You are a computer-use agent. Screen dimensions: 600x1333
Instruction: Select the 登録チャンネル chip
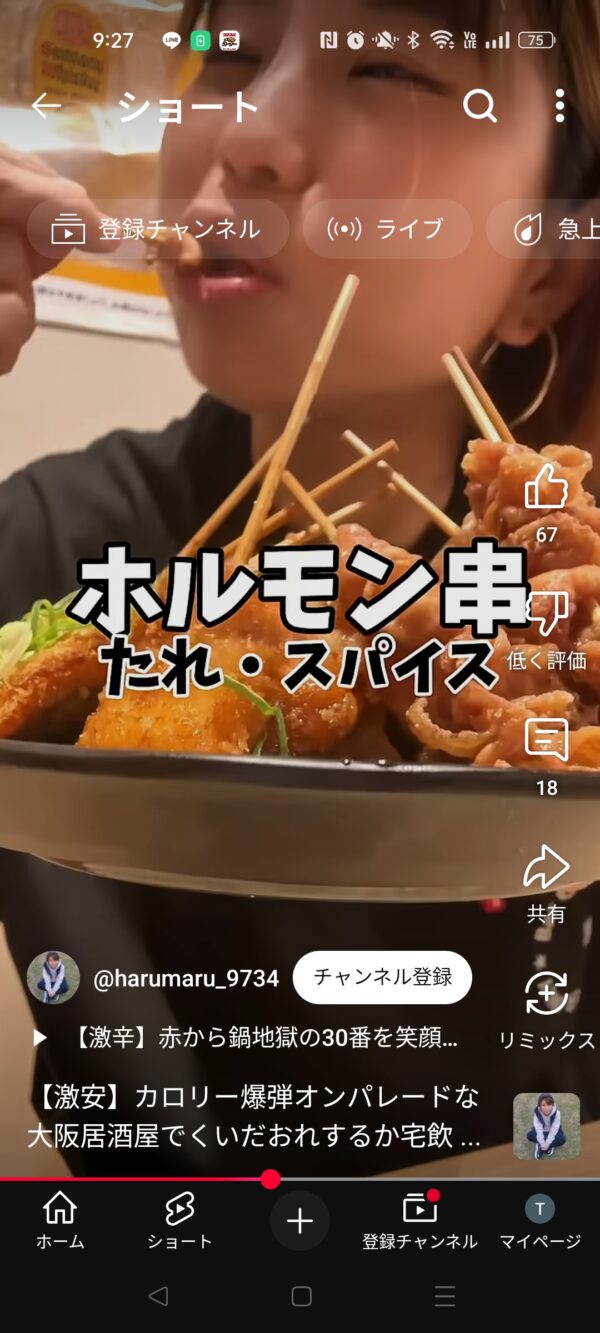point(158,229)
